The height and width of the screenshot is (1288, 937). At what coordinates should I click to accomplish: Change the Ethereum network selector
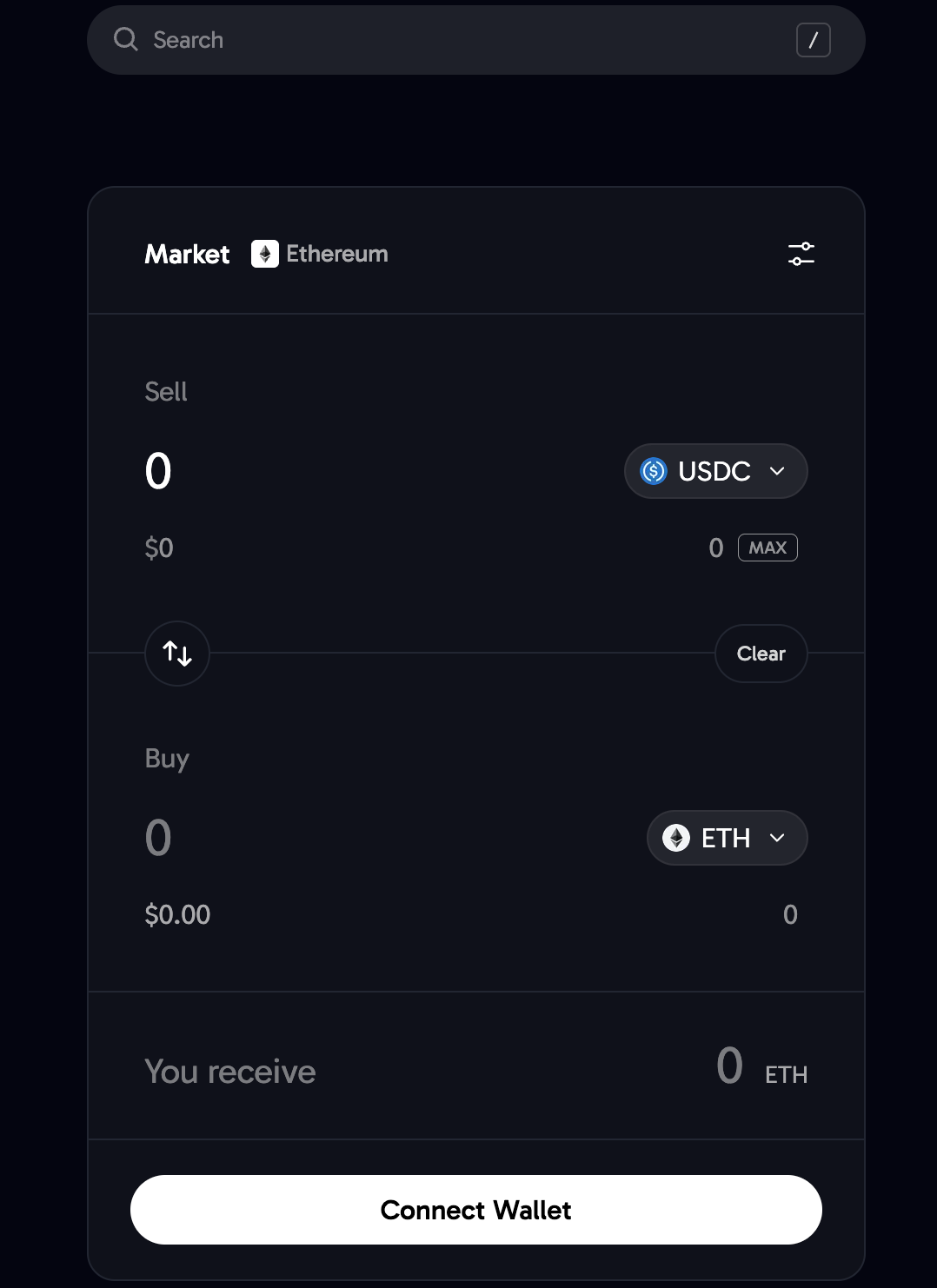pyautogui.click(x=320, y=254)
